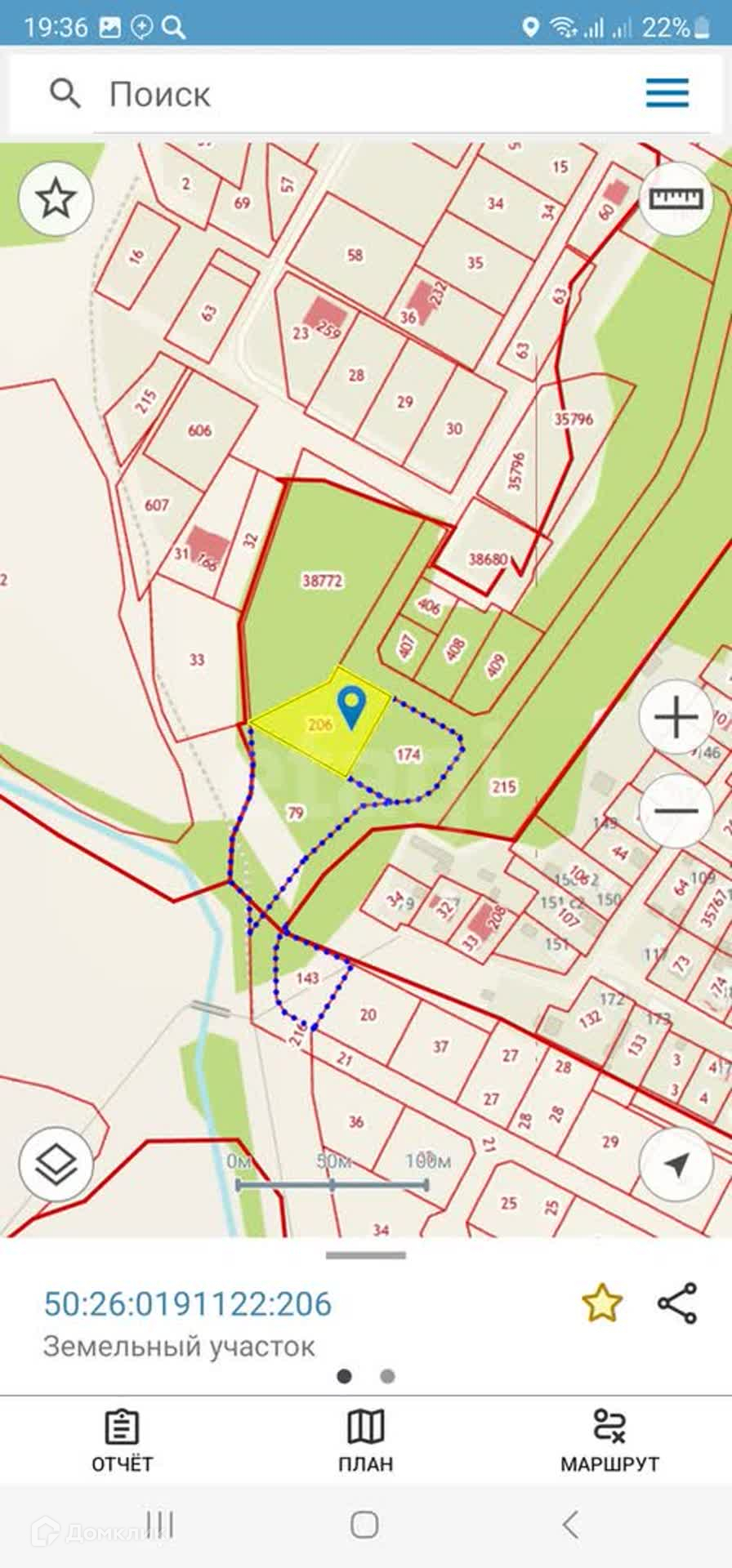Activate the ruler measurement tool

[676, 198]
